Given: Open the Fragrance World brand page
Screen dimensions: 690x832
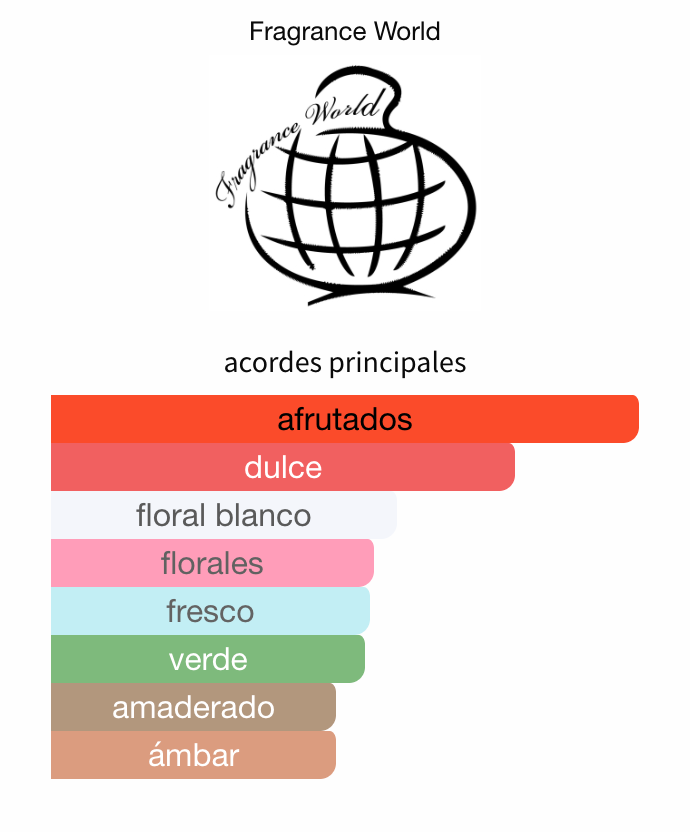Looking at the screenshot, I should click(x=345, y=185).
